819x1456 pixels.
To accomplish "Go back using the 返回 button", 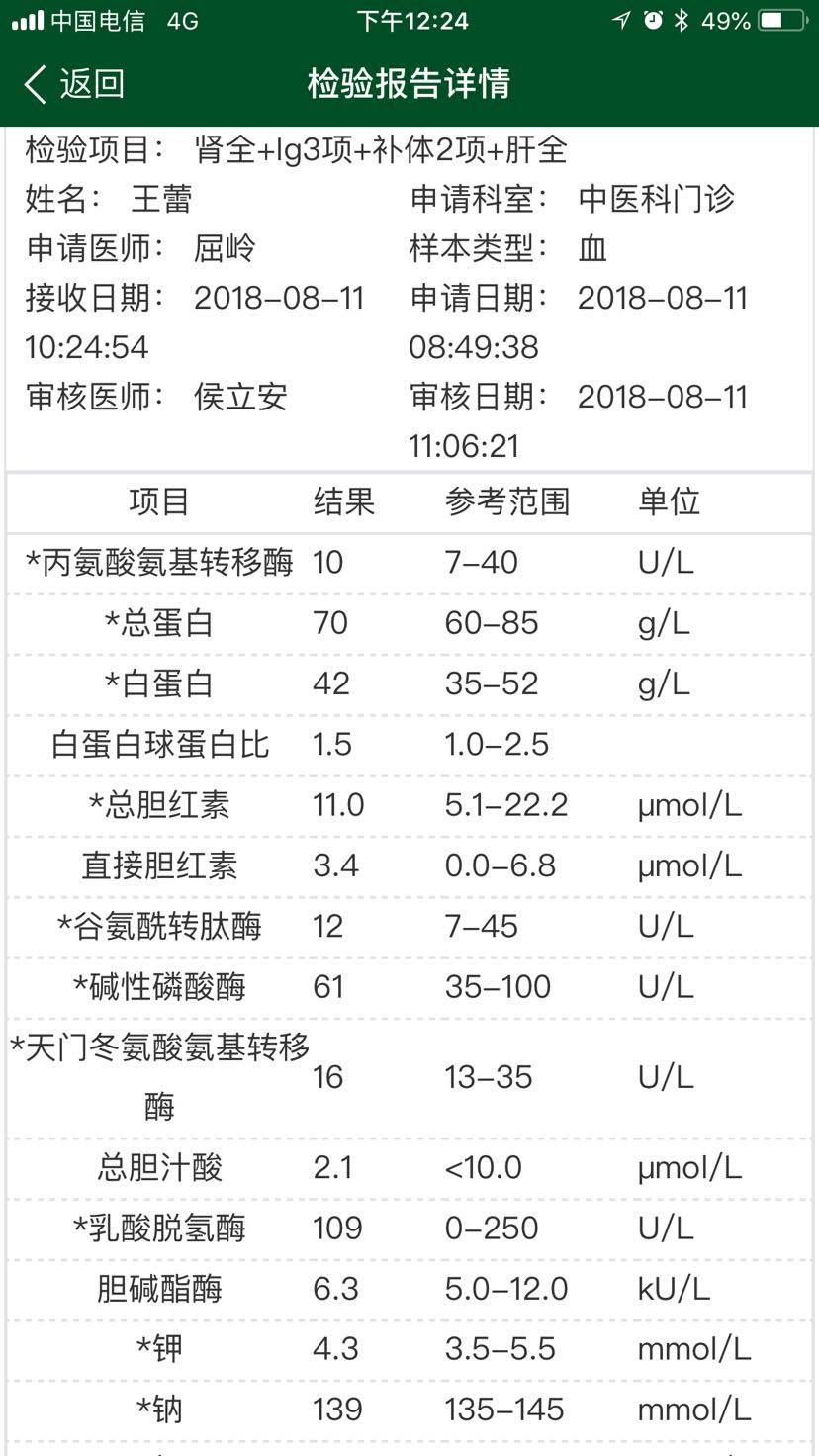I will pos(74,84).
